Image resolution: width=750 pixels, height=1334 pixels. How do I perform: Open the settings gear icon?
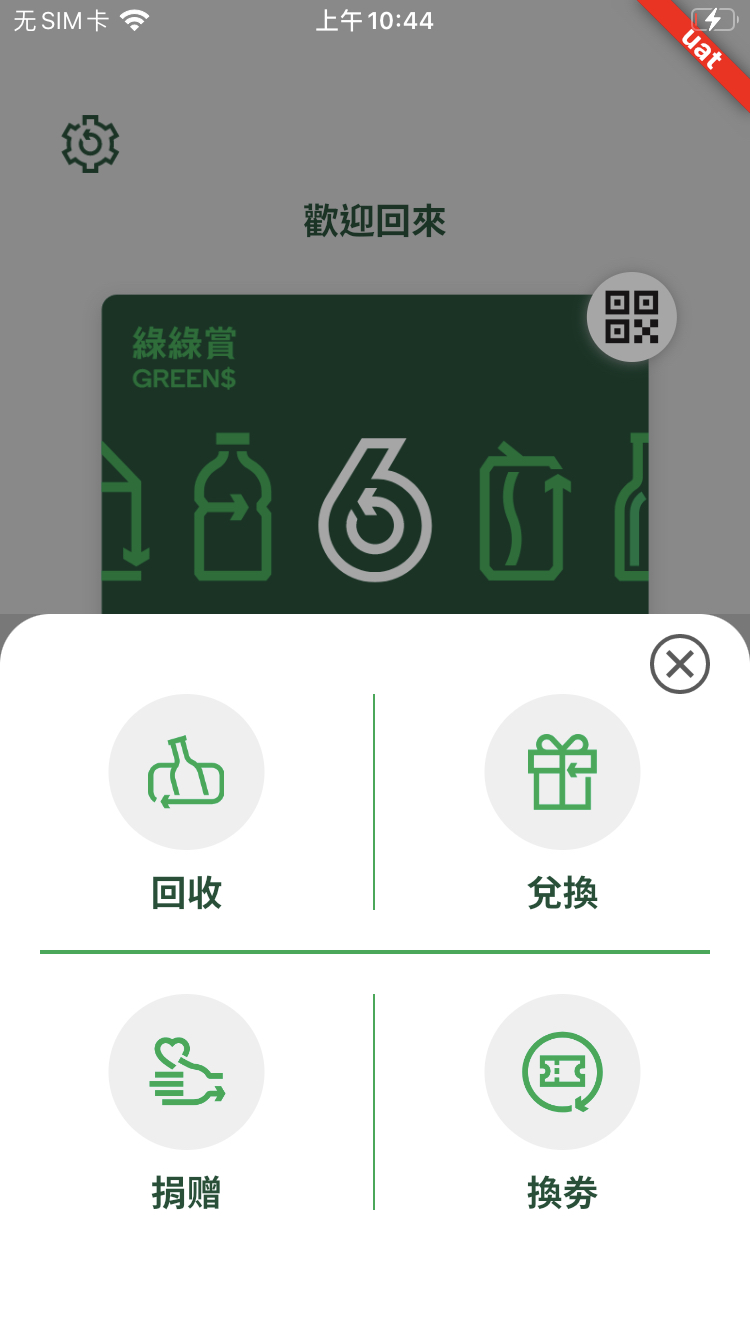(x=90, y=144)
